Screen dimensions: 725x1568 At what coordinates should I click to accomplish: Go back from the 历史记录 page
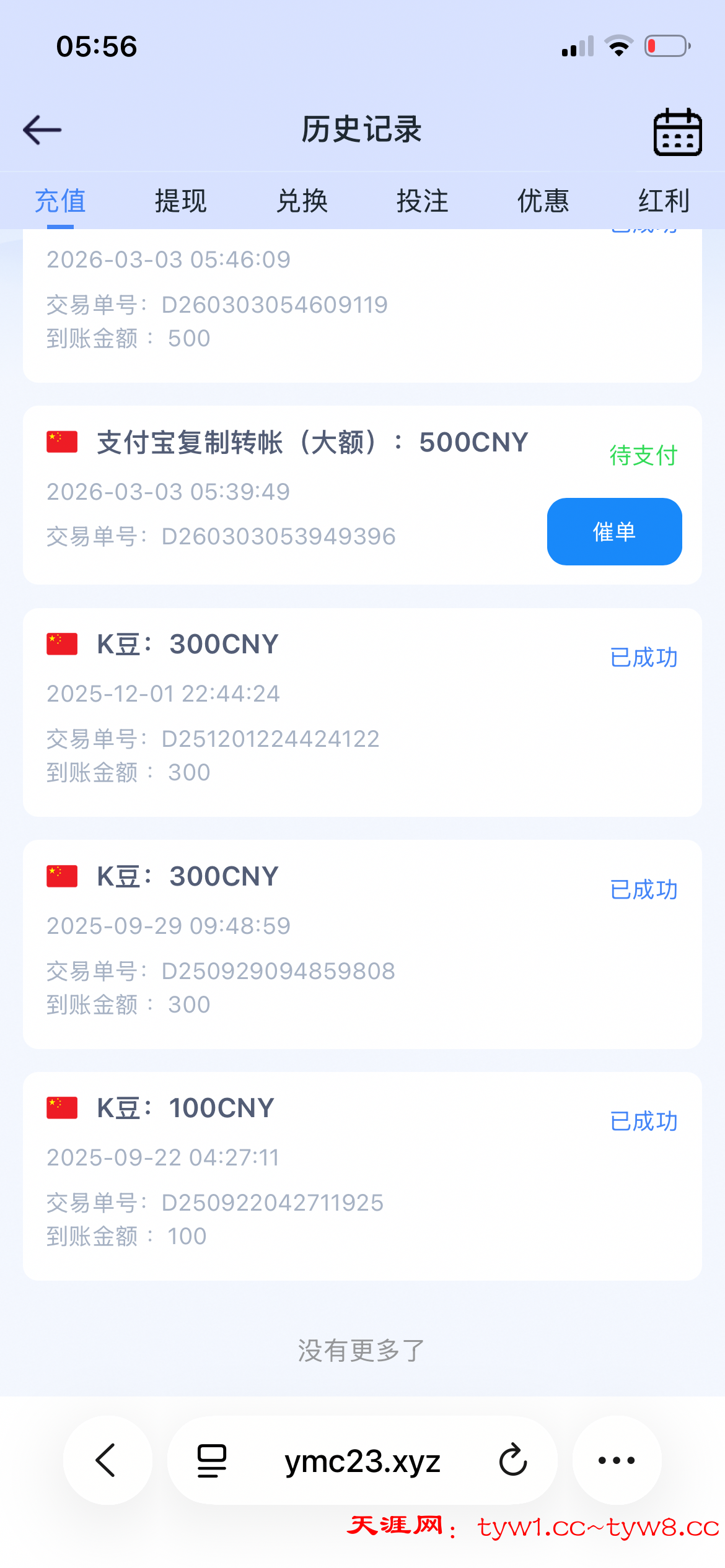point(42,130)
